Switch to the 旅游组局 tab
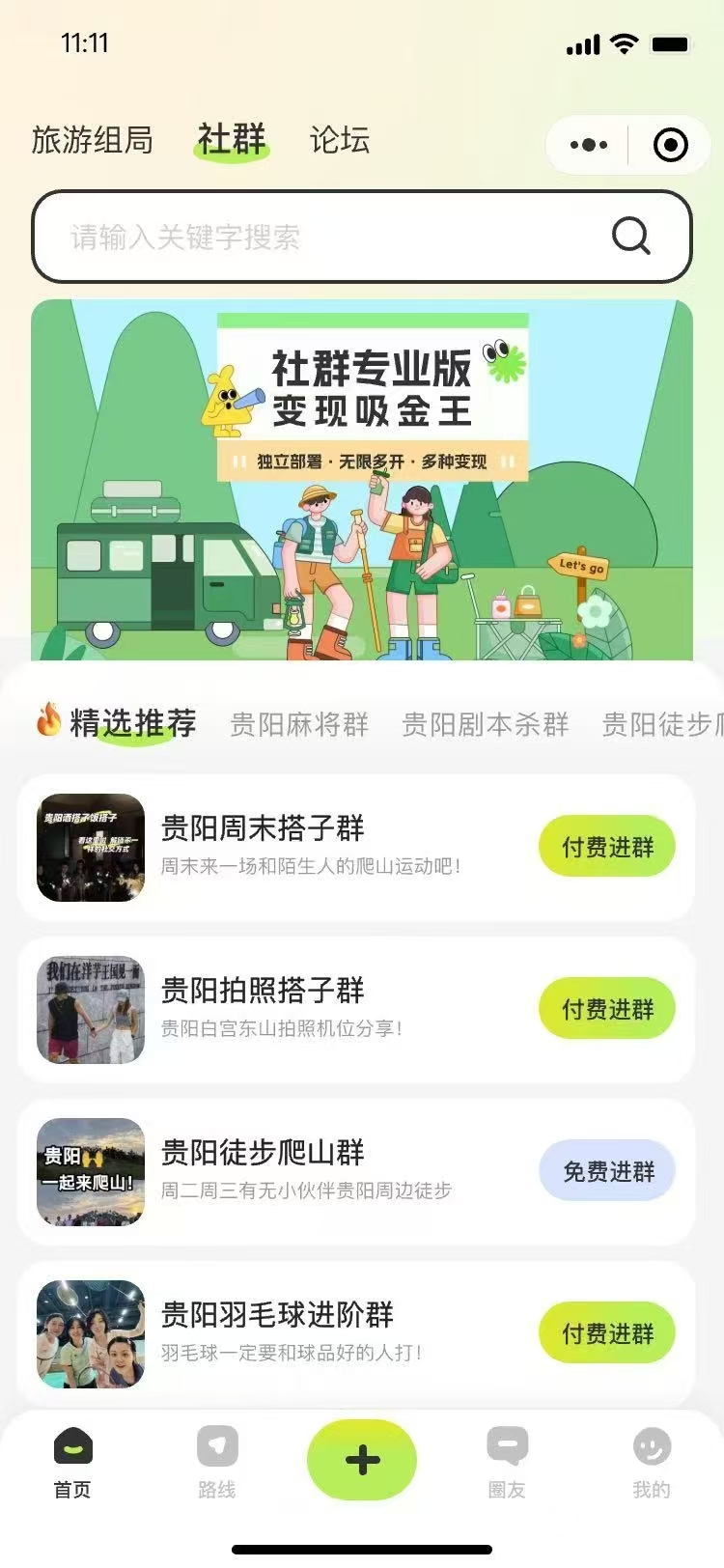 tap(93, 140)
